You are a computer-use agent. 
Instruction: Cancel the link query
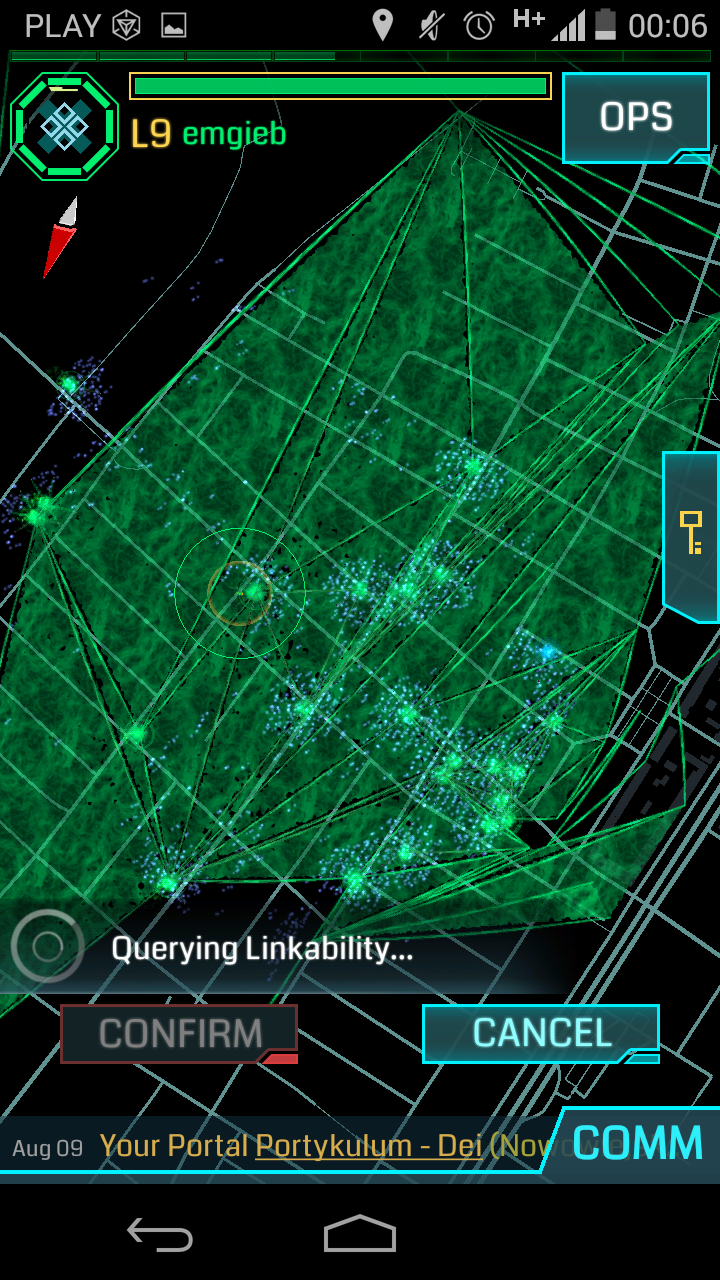pos(541,1033)
